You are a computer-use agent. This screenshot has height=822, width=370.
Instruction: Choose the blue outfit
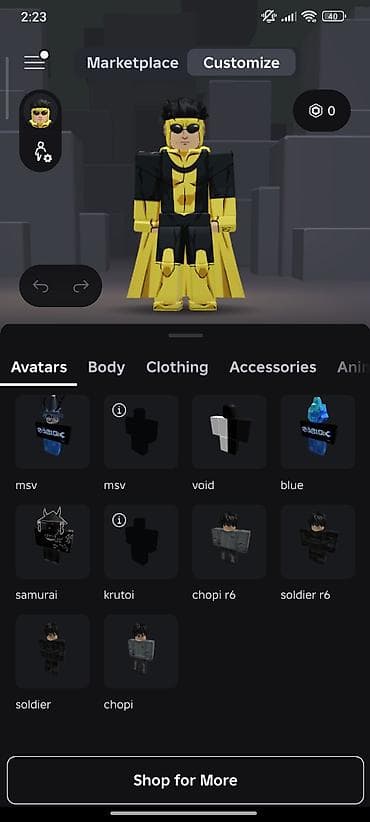(x=318, y=432)
